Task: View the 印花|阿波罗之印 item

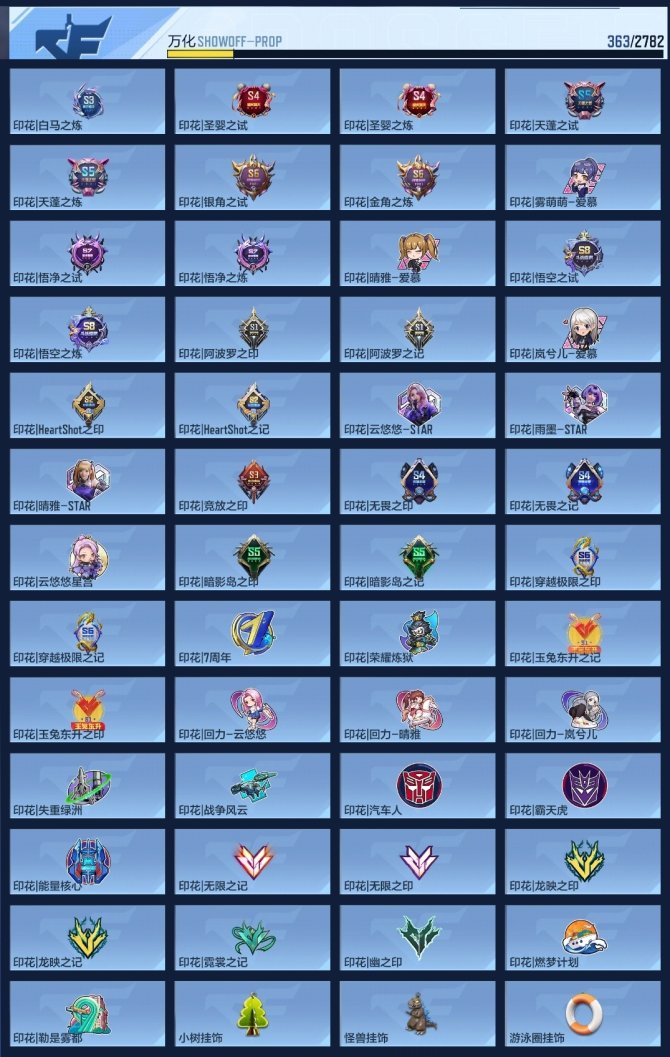Action: [253, 329]
